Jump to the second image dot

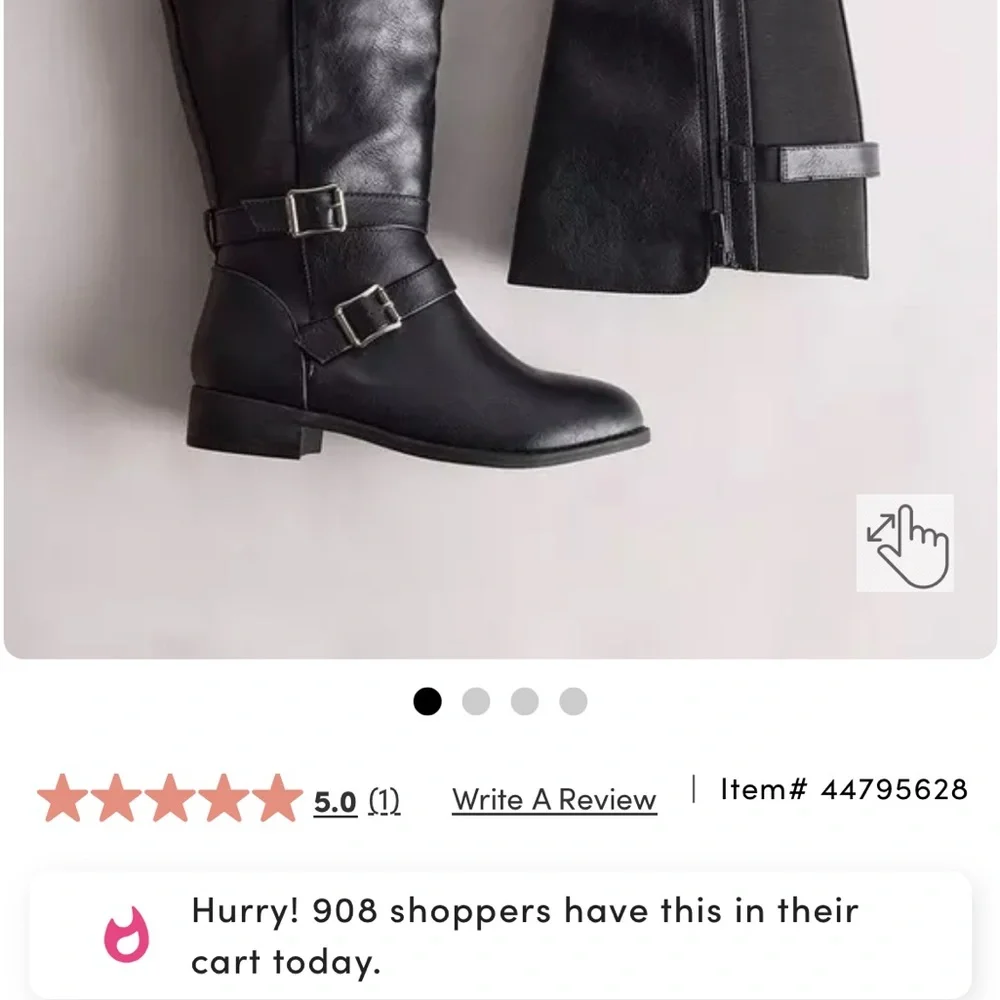click(476, 702)
